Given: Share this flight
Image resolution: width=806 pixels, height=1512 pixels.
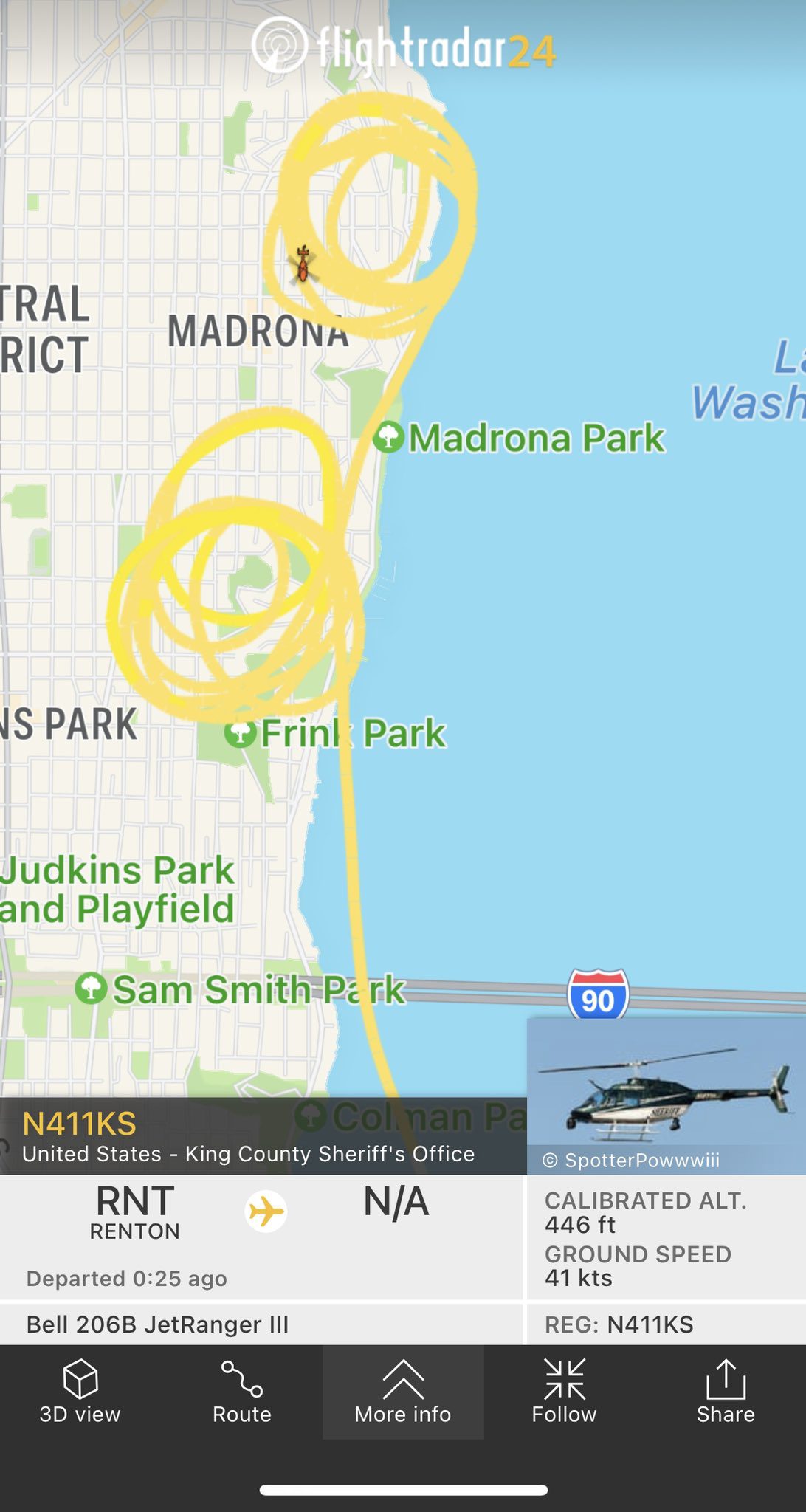Looking at the screenshot, I should pyautogui.click(x=726, y=1392).
